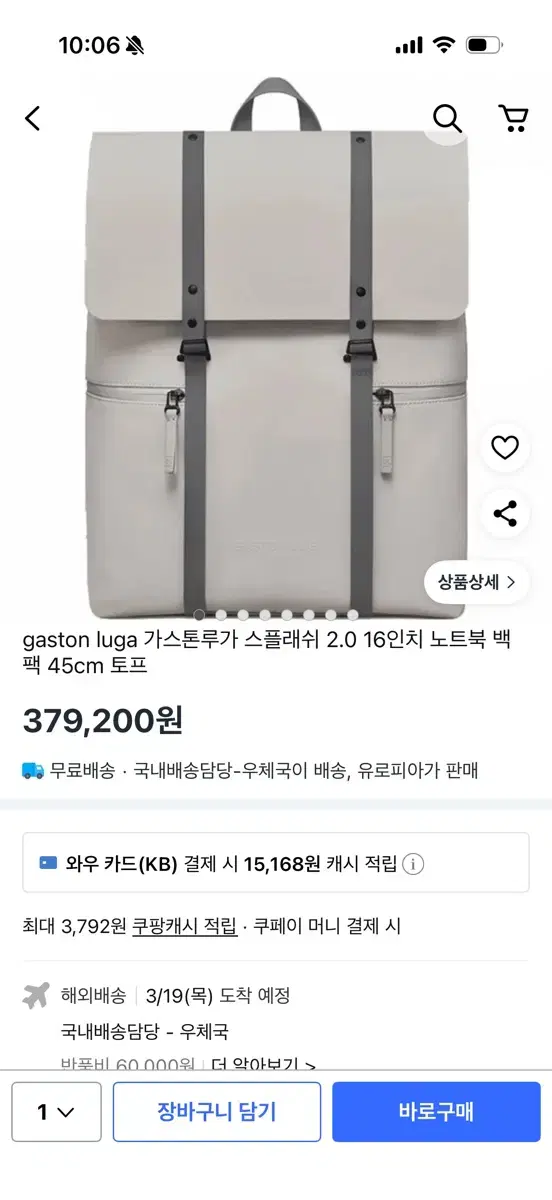Tap 장바구니 담기 to add to cart

click(x=217, y=1112)
